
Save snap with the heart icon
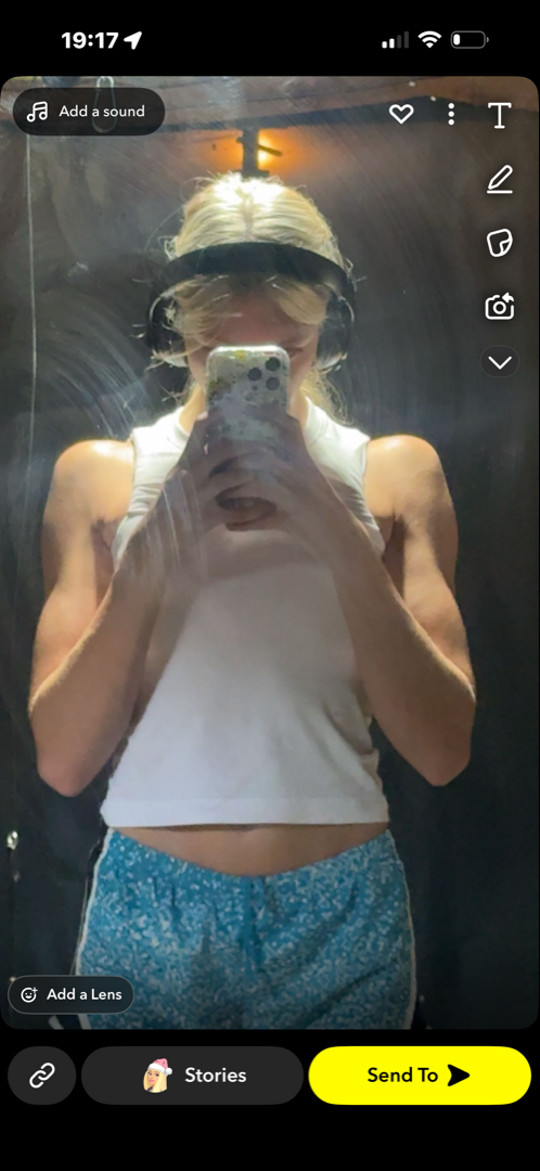401,114
